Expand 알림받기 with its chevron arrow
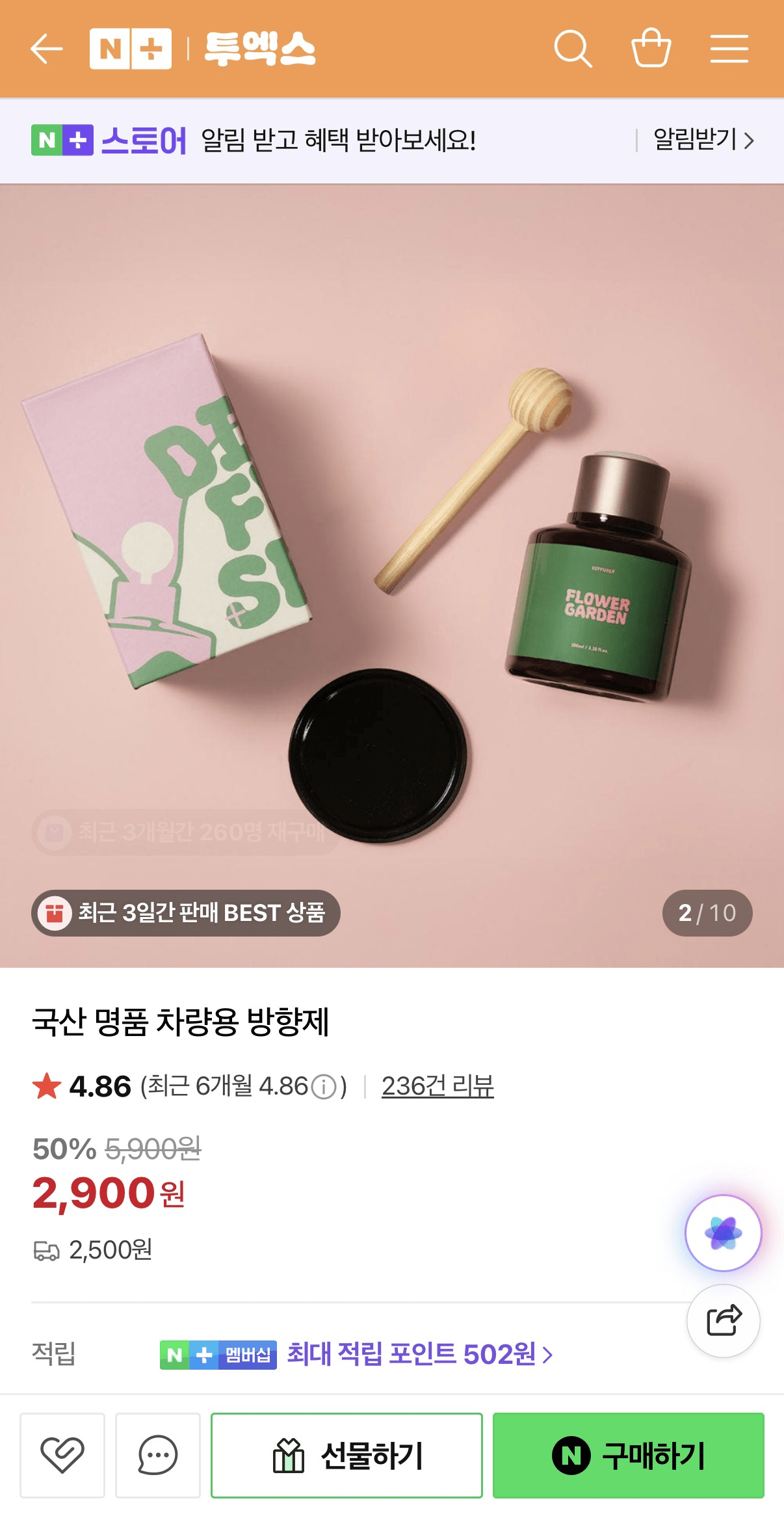Image resolution: width=784 pixels, height=1518 pixels. pos(750,139)
